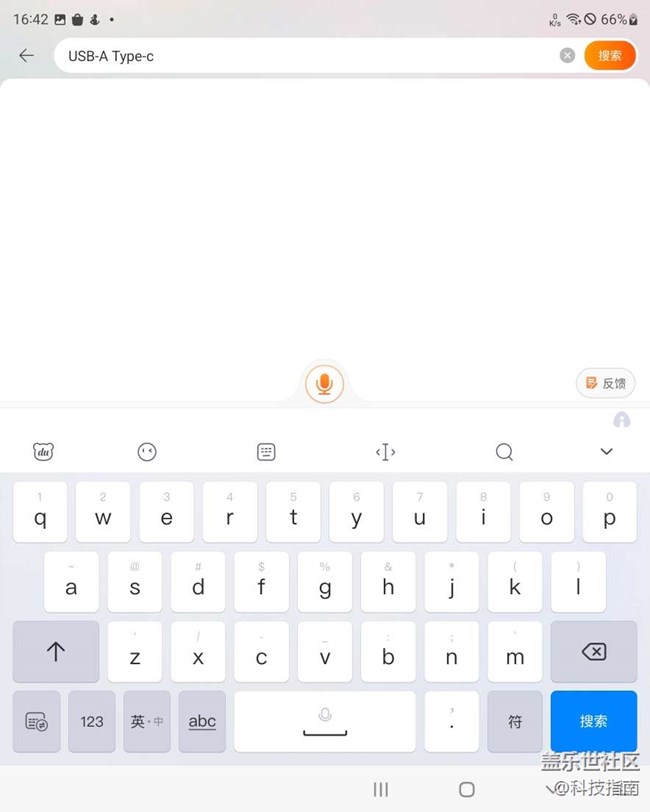
Task: Clear the USB-A Type-c search text
Action: 567,56
